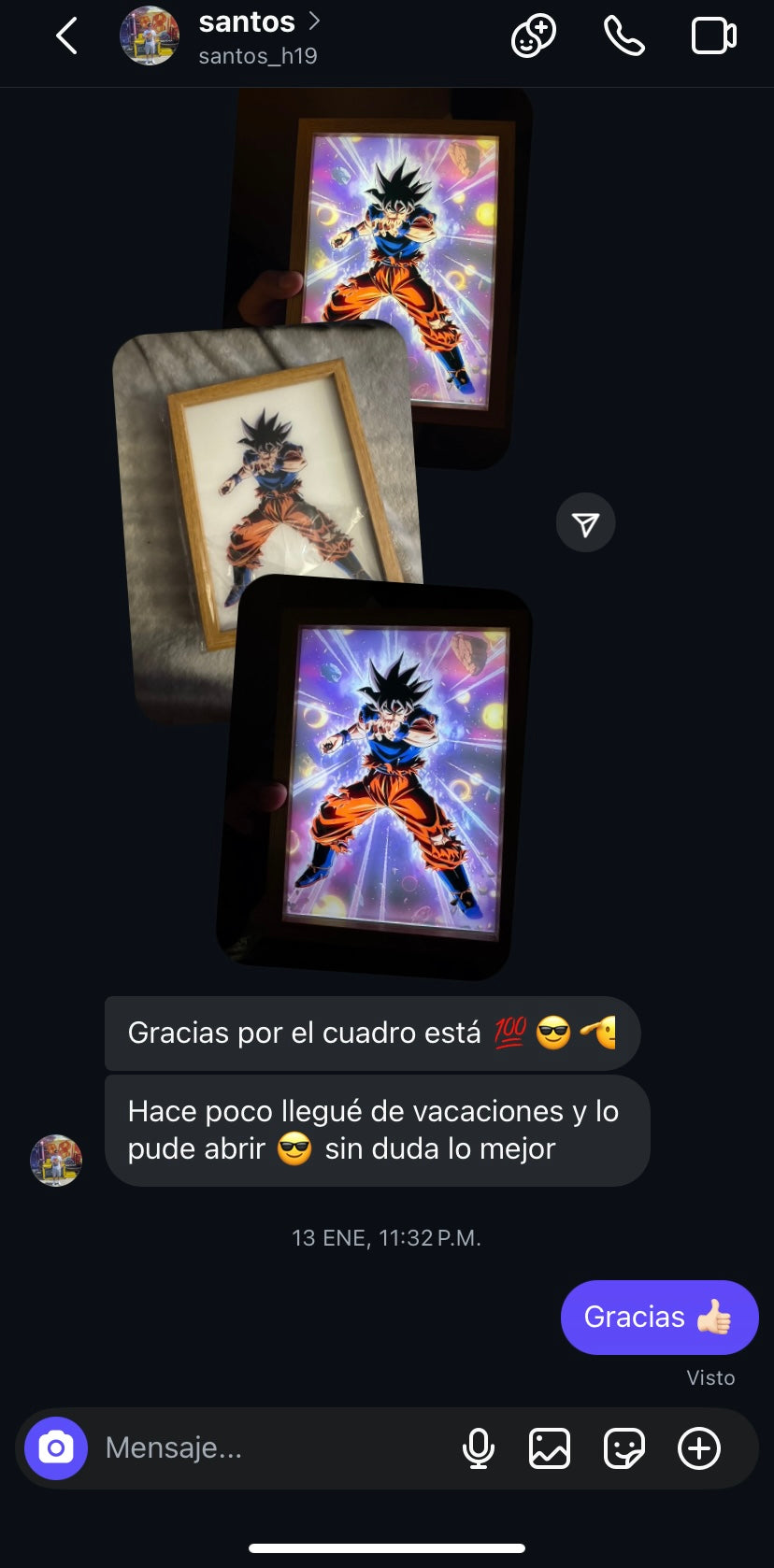Viewport: 774px width, 1568px height.
Task: Open the camera from the message bar
Action: click(56, 1448)
